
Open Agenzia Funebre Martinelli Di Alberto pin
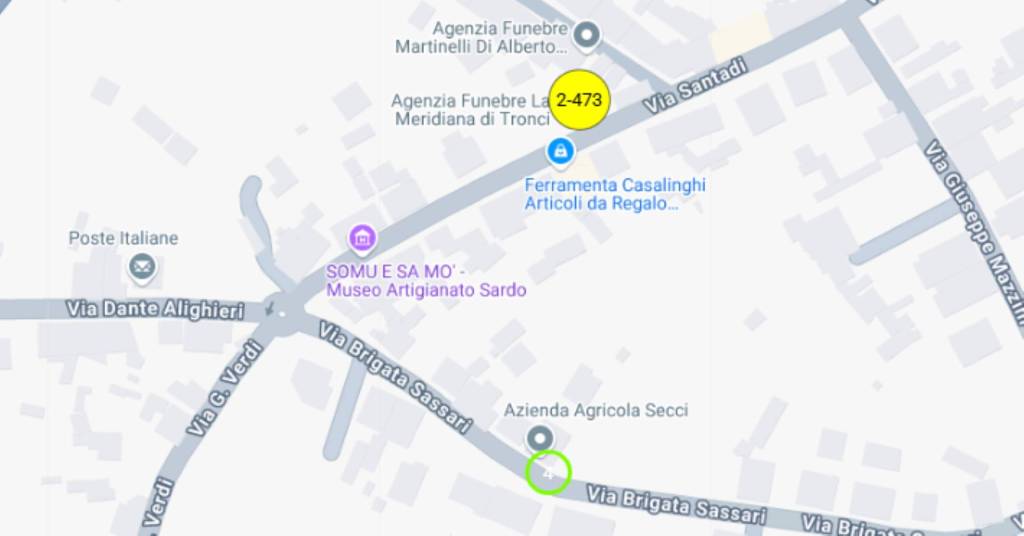point(588,36)
